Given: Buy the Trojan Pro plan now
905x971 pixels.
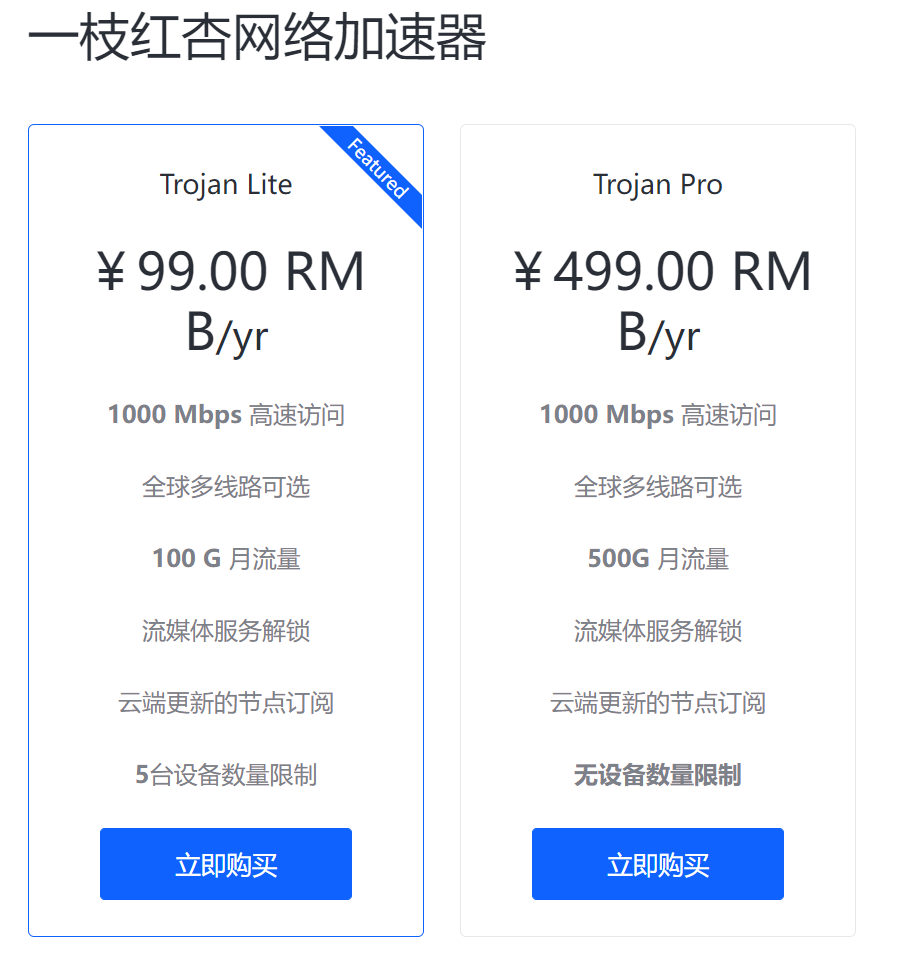Looking at the screenshot, I should point(657,864).
